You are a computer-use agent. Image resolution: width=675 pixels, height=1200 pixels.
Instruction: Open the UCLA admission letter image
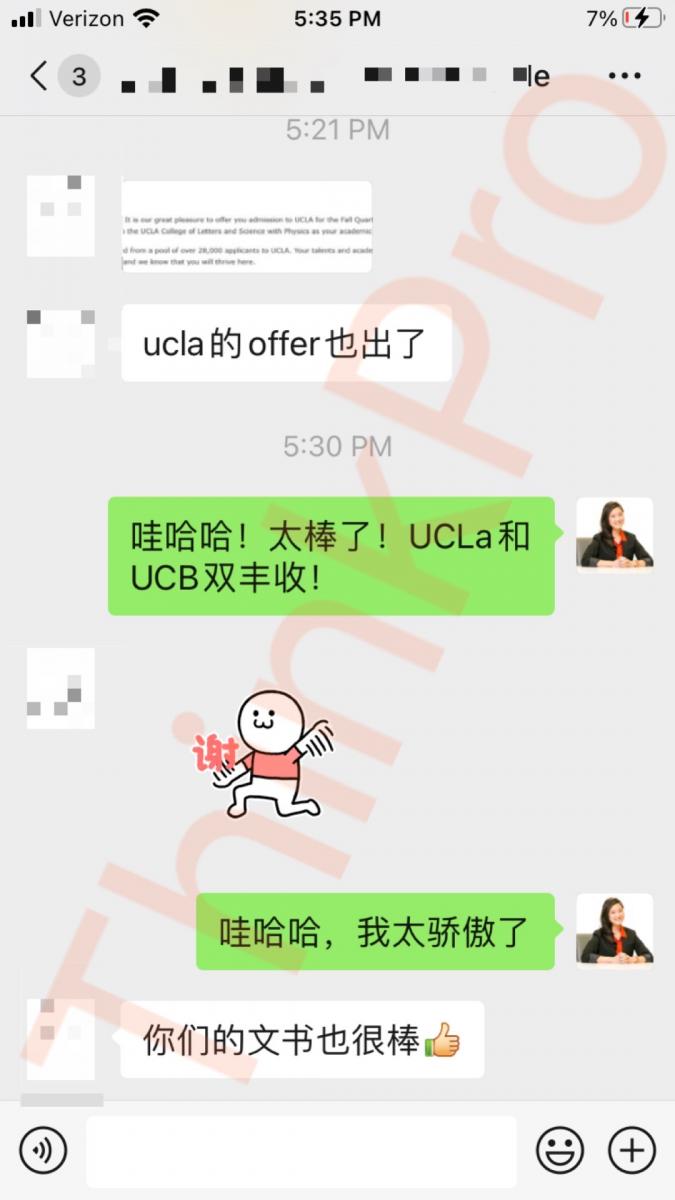pyautogui.click(x=246, y=227)
